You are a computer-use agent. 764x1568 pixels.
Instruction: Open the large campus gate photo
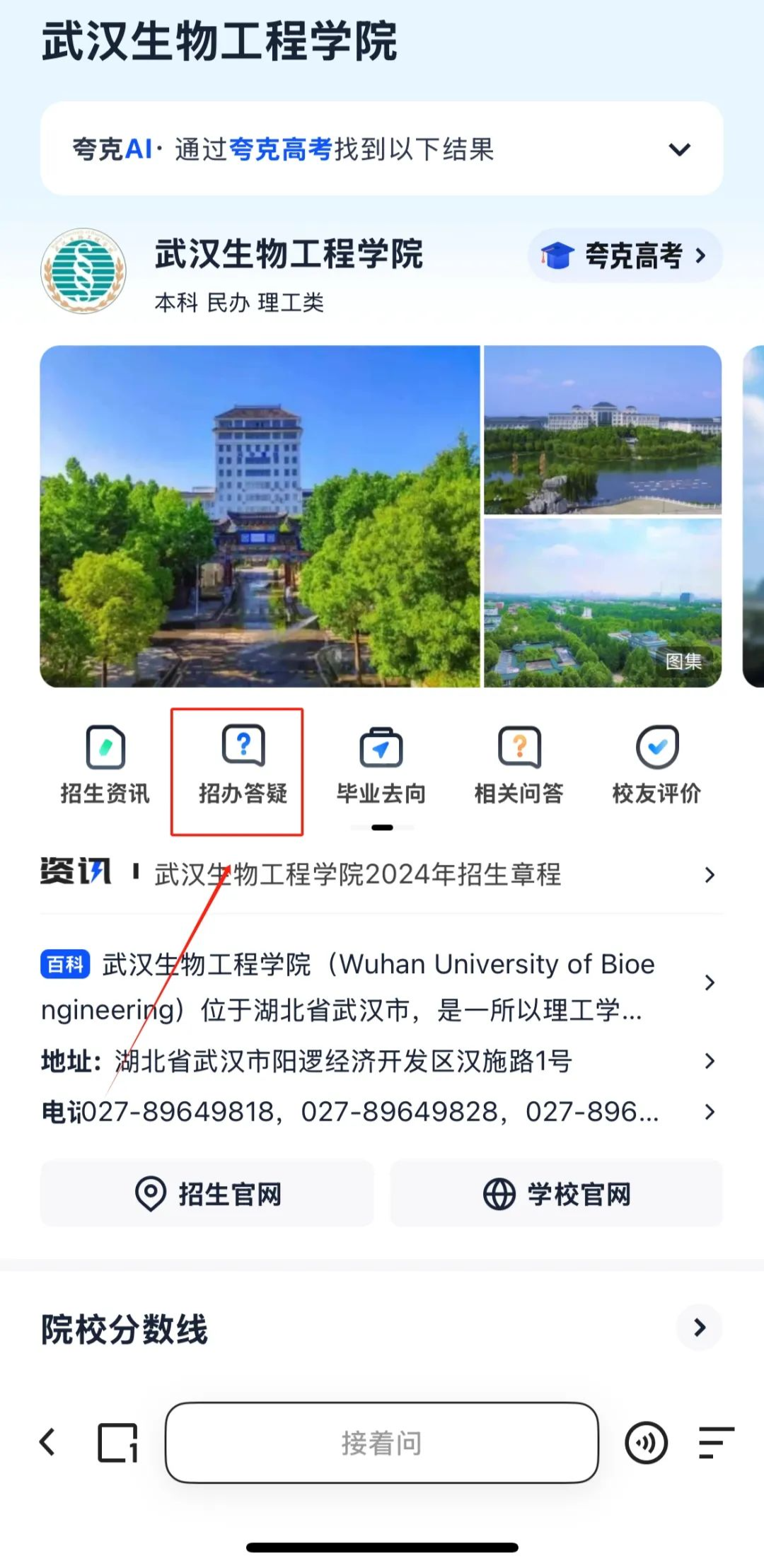(x=260, y=516)
